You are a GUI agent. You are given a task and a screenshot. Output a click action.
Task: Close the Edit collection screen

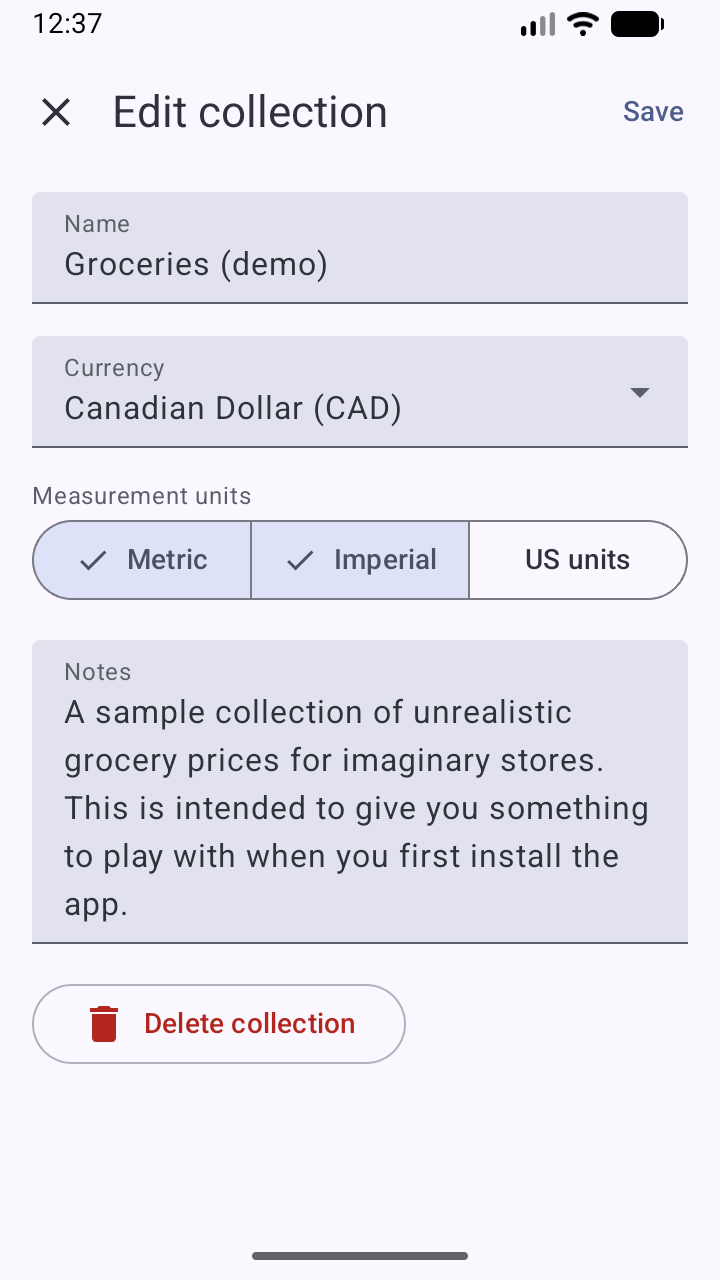[x=56, y=112]
